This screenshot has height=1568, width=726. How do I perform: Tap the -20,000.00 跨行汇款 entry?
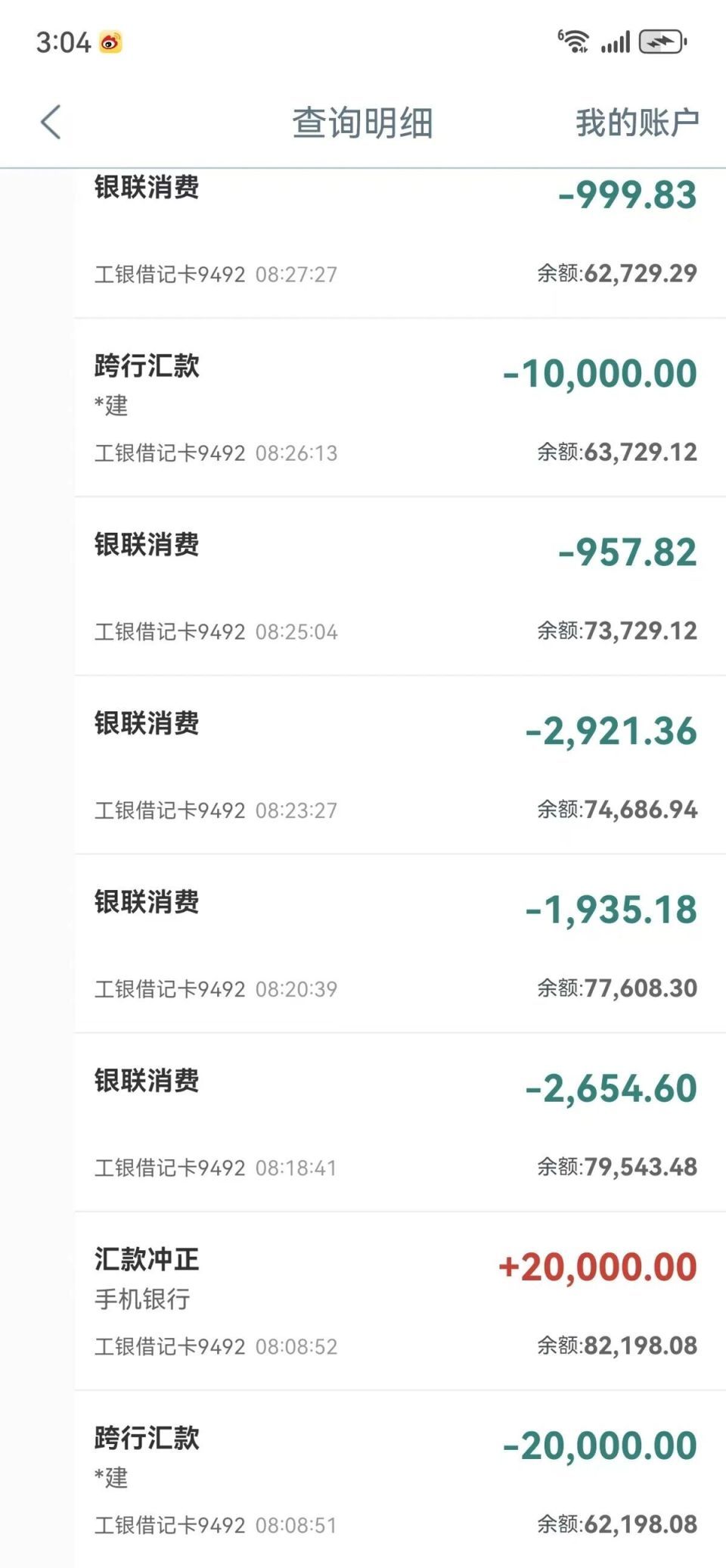tap(400, 1479)
